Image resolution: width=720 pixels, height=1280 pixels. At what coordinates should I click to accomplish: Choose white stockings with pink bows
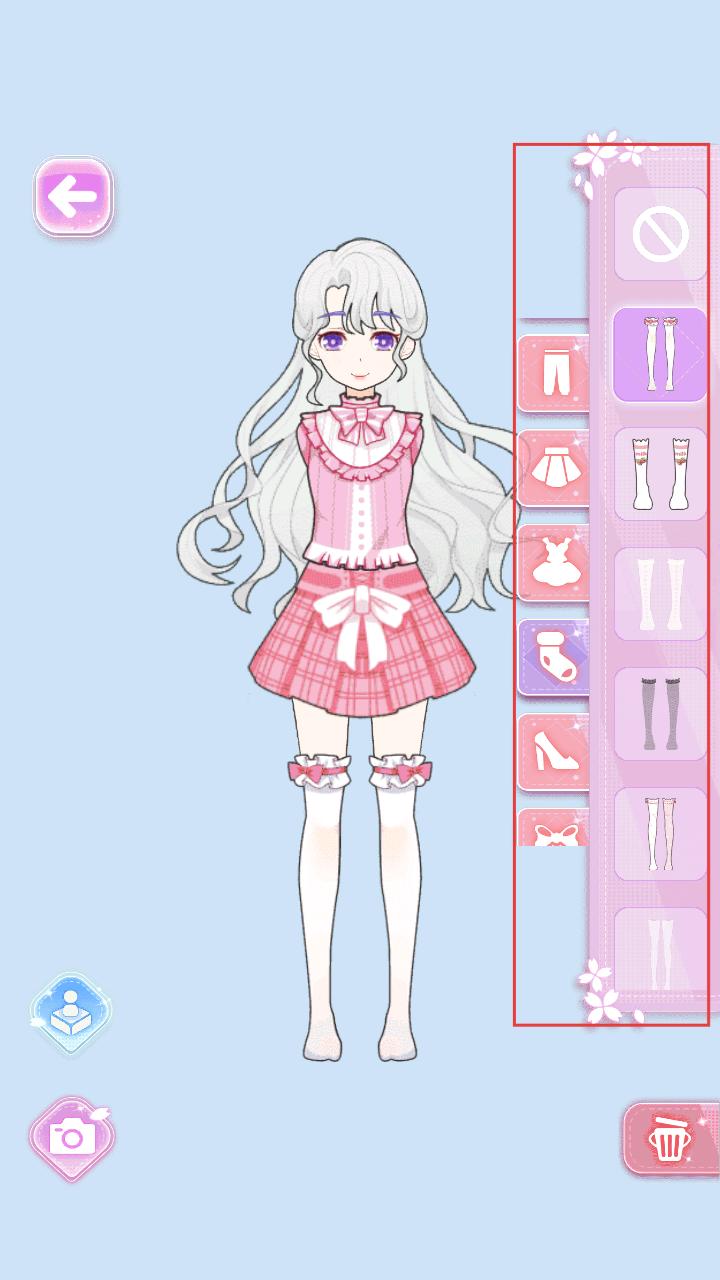coord(660,354)
